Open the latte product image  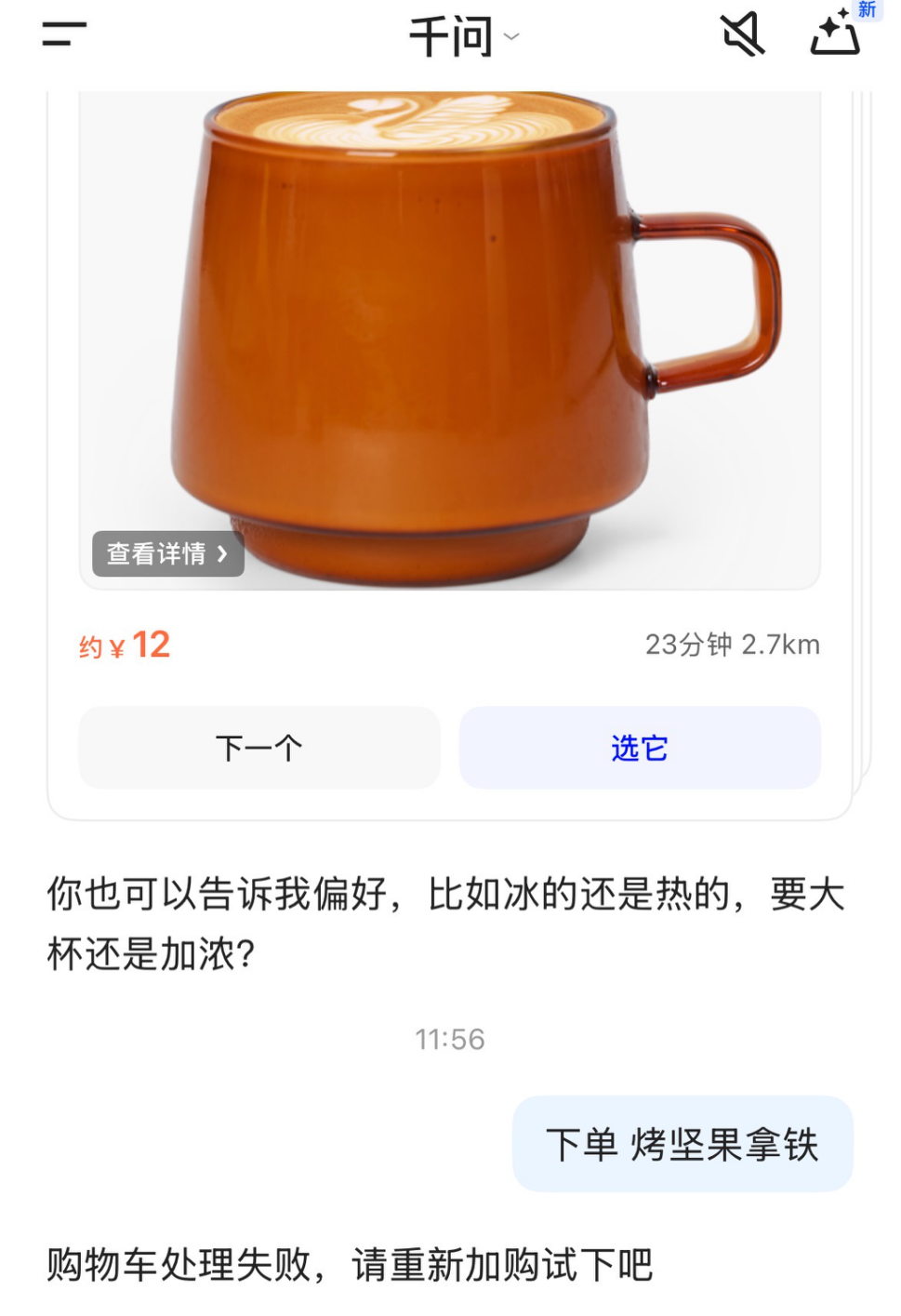(450, 335)
